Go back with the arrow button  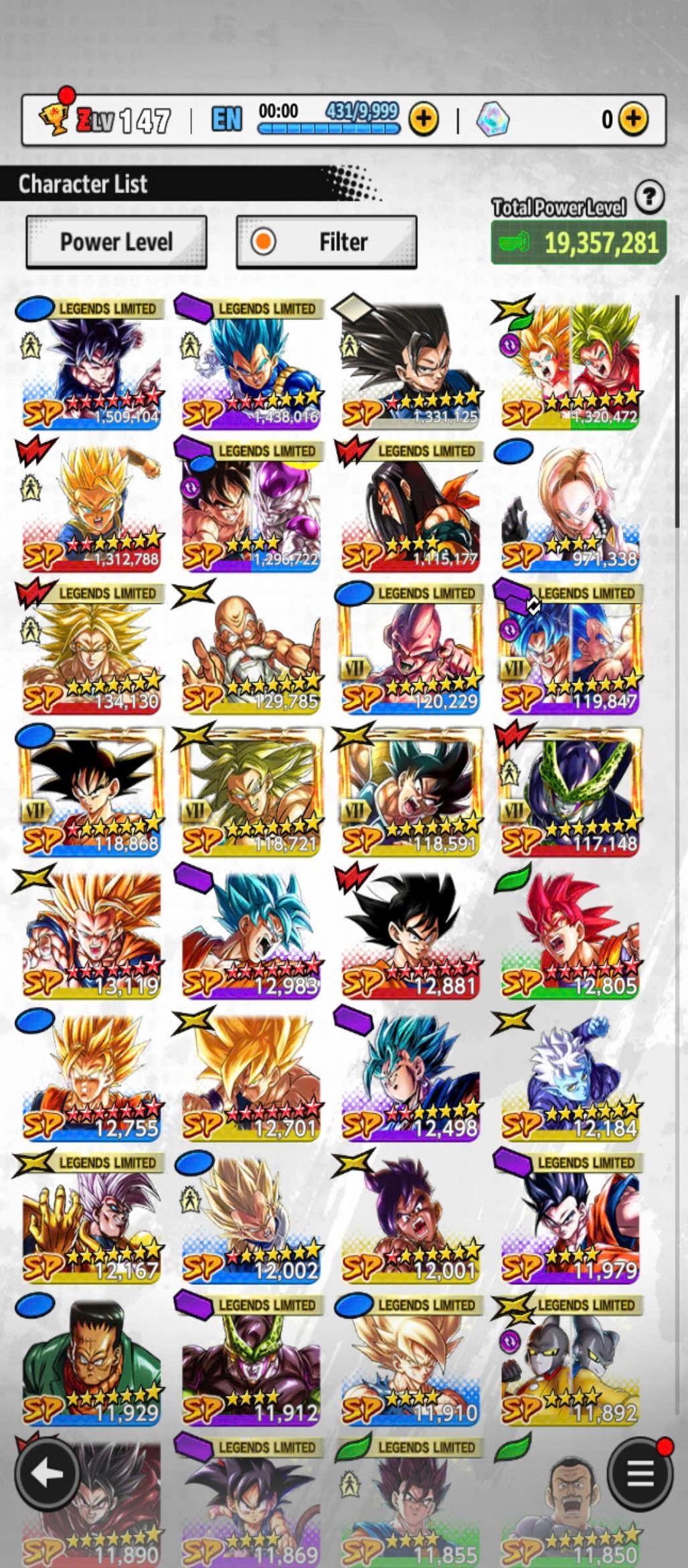click(47, 1473)
